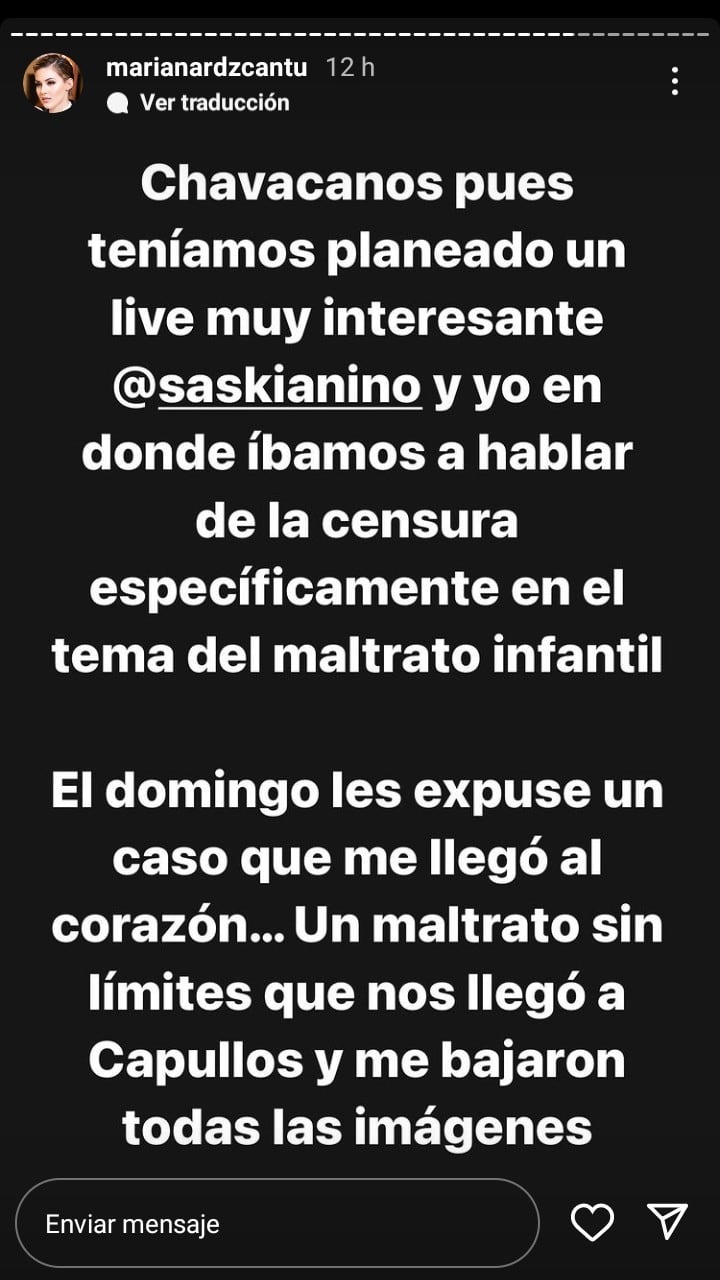720x1280 pixels.
Task: Share this story via paper plane
Action: point(667,1222)
